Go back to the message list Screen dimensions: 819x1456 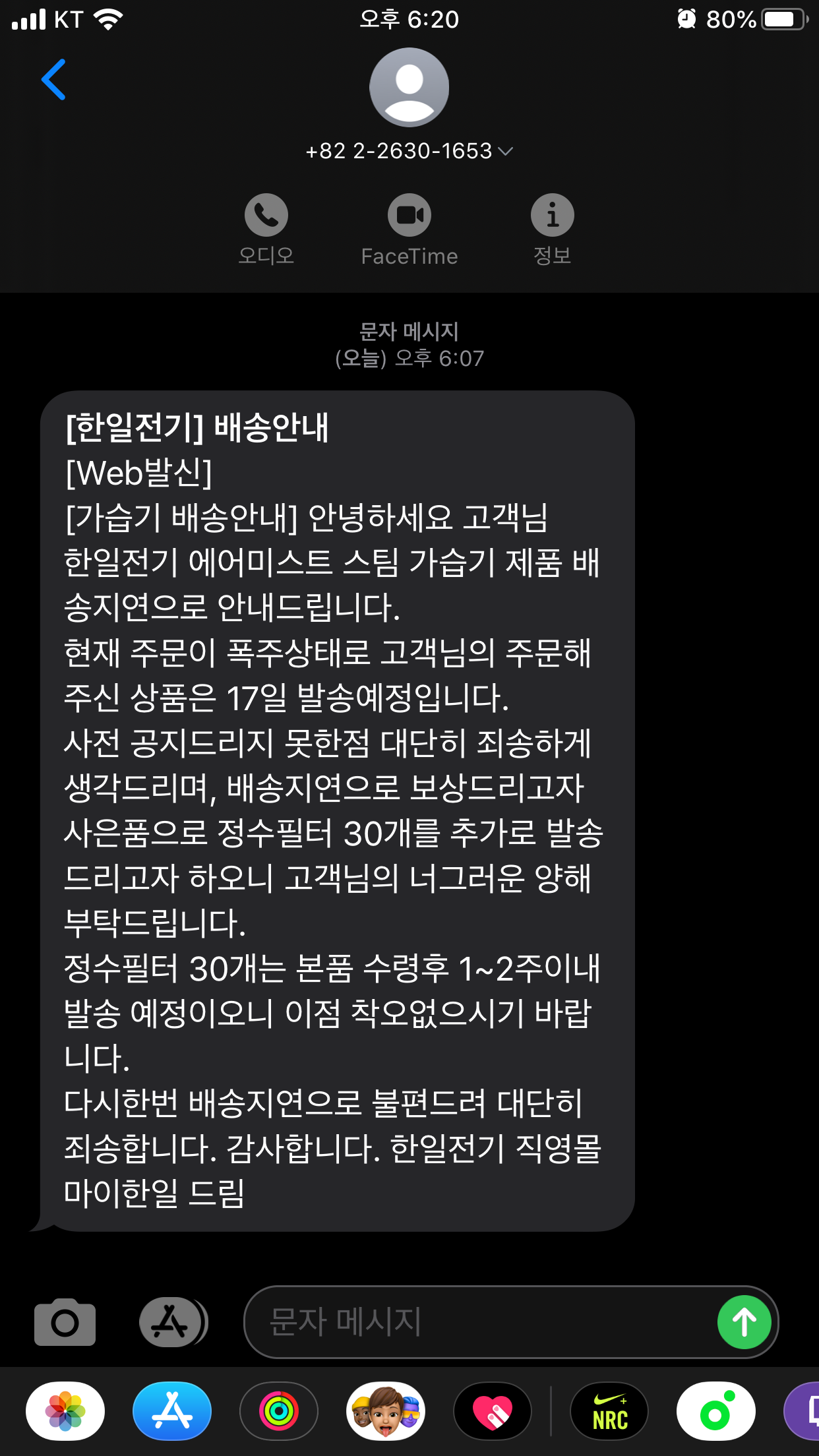(x=53, y=79)
